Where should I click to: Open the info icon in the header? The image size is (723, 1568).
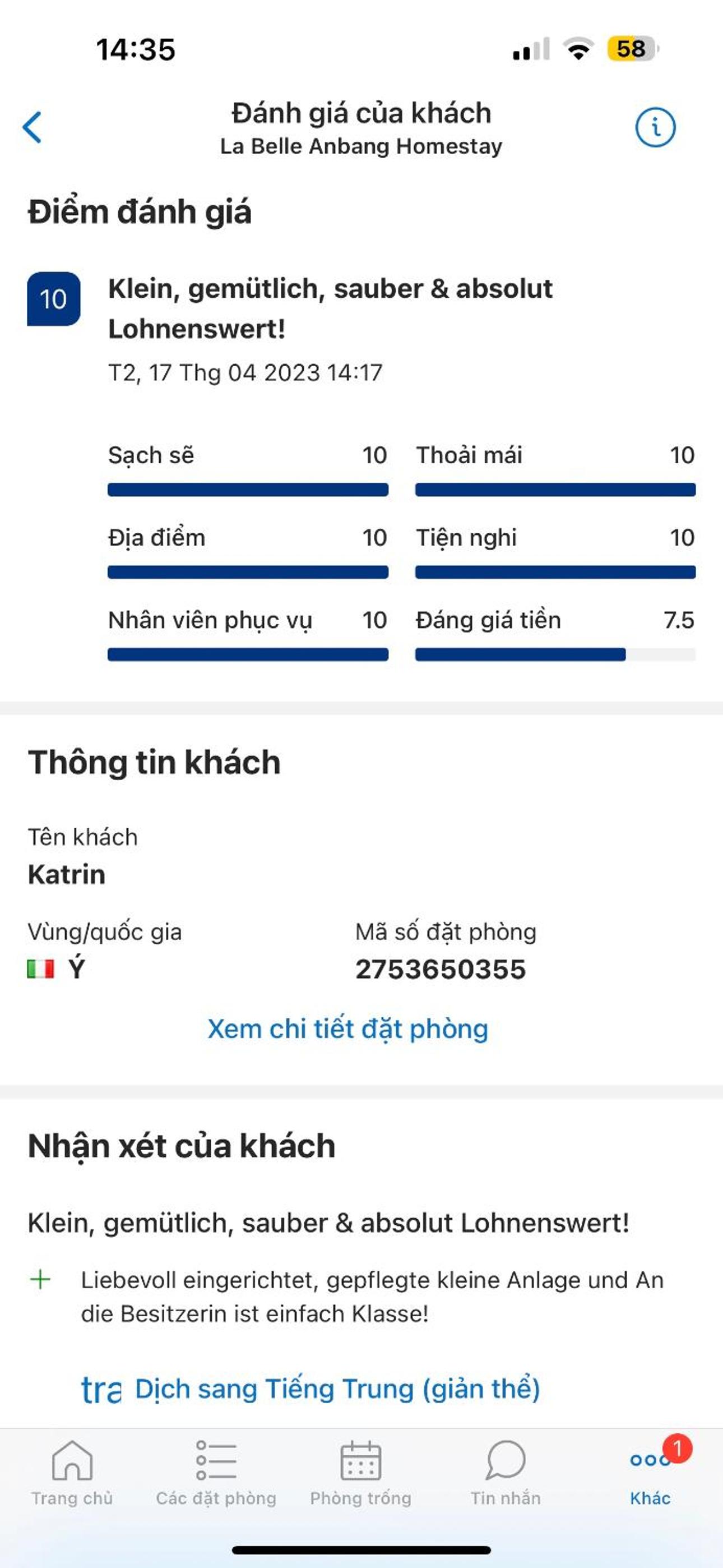tap(655, 128)
